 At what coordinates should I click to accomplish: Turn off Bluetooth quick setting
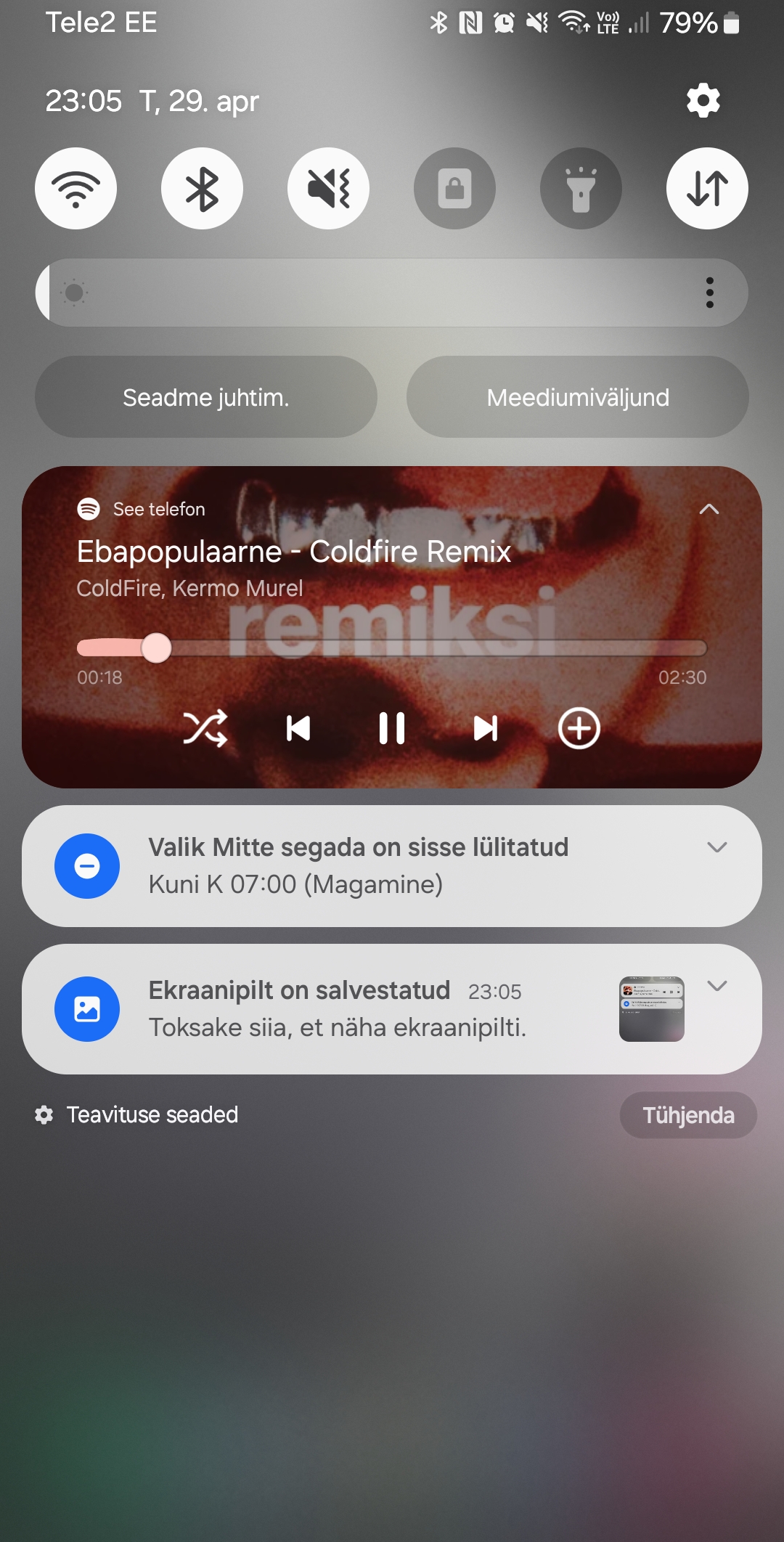click(202, 189)
